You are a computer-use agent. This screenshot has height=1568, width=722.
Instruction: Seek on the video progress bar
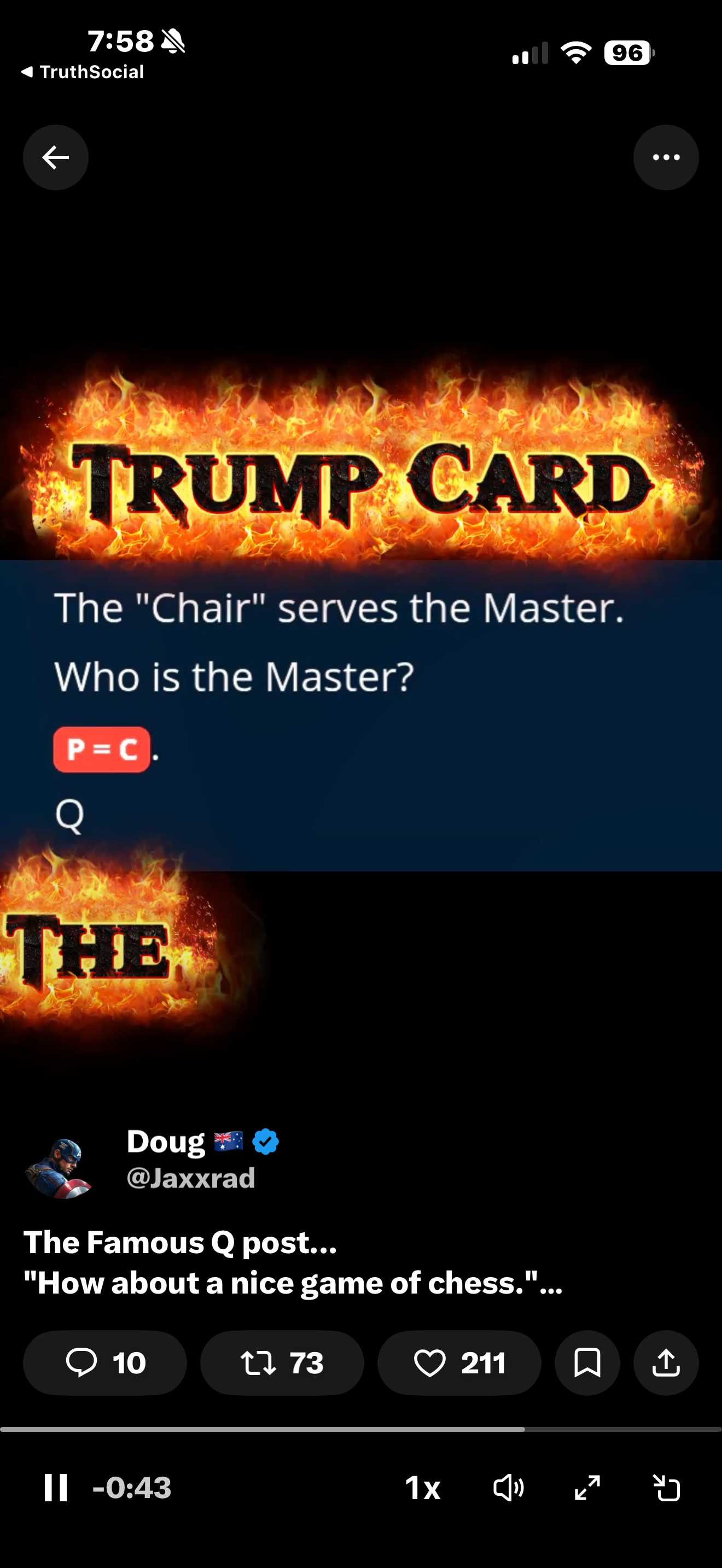pyautogui.click(x=361, y=1429)
